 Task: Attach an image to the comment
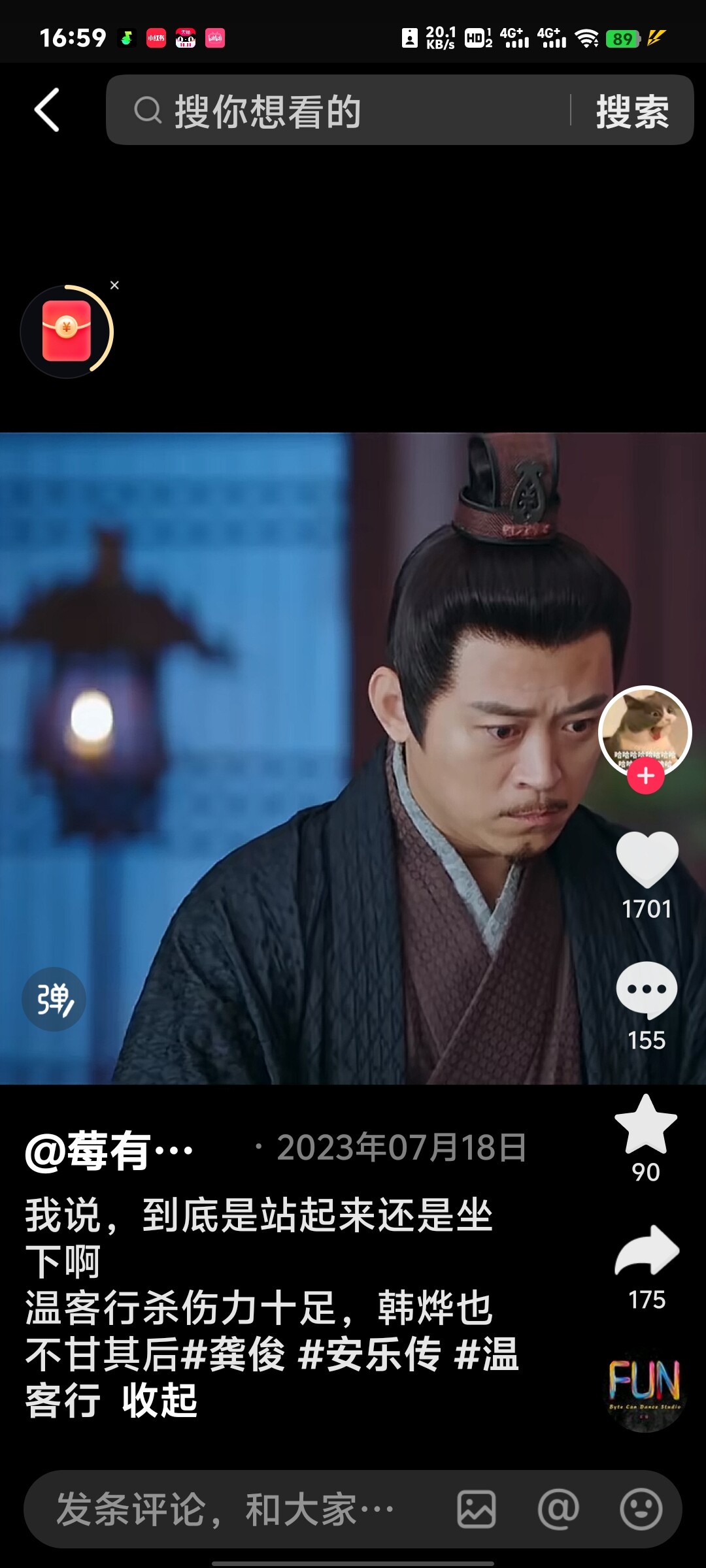click(476, 1509)
